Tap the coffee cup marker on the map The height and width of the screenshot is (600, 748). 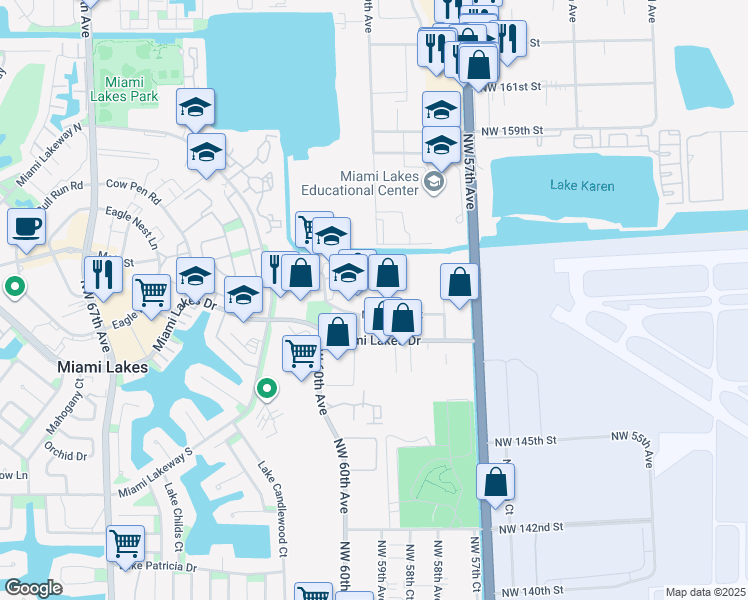coord(26,225)
